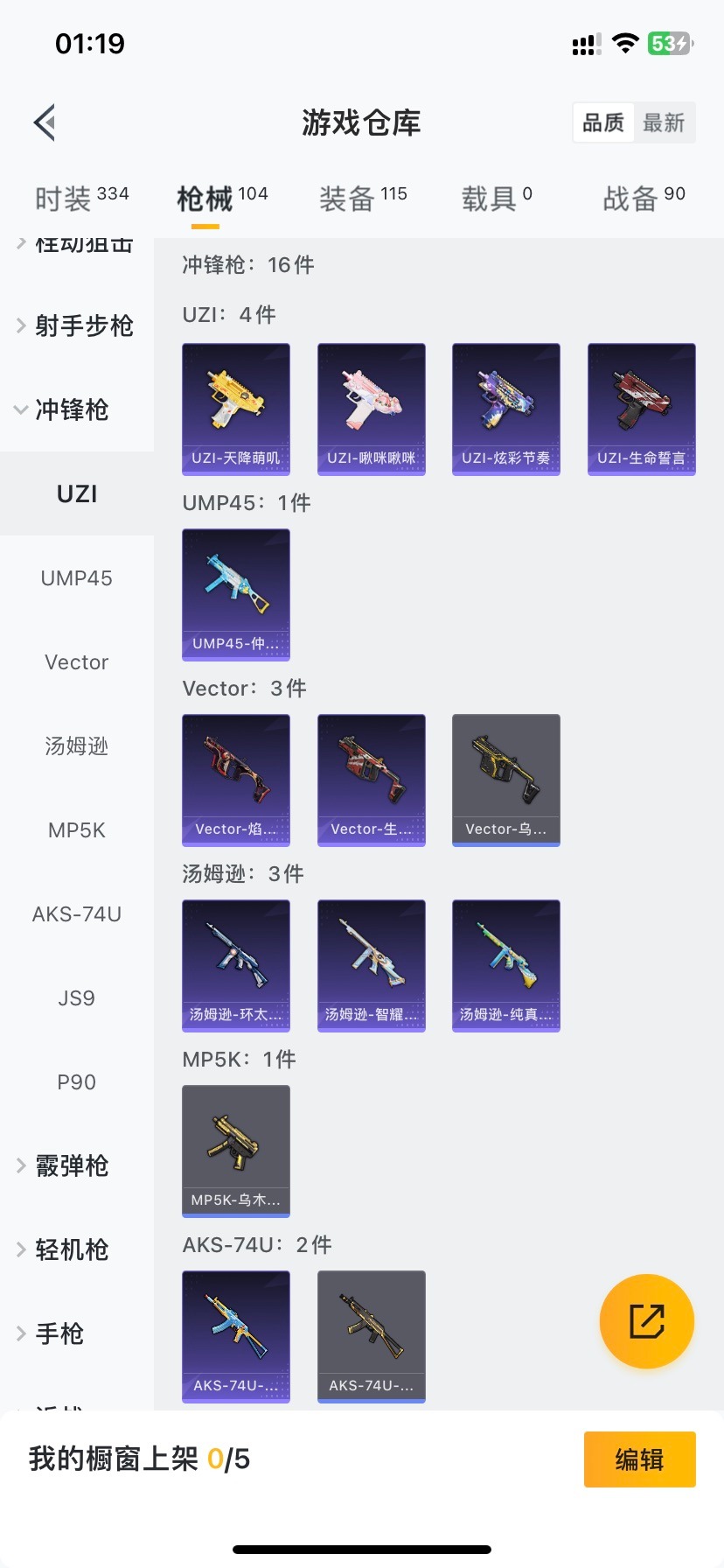724x1568 pixels.
Task: Select UMP45 in the sidebar
Action: 77,577
